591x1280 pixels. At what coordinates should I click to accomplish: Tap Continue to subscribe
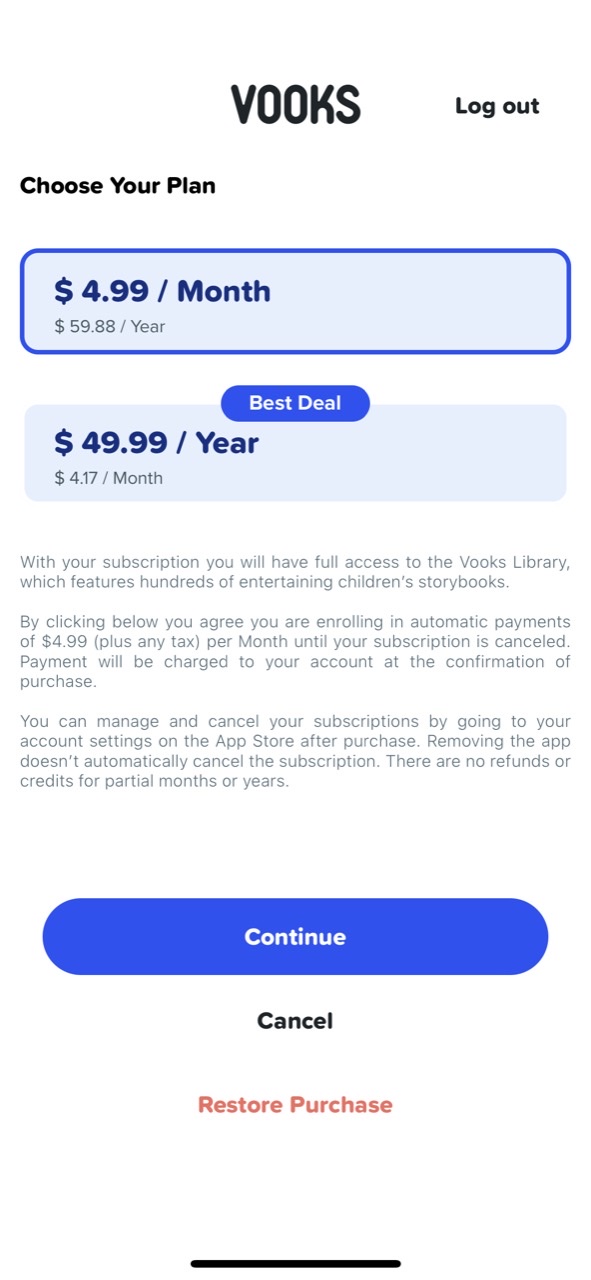[x=295, y=936]
